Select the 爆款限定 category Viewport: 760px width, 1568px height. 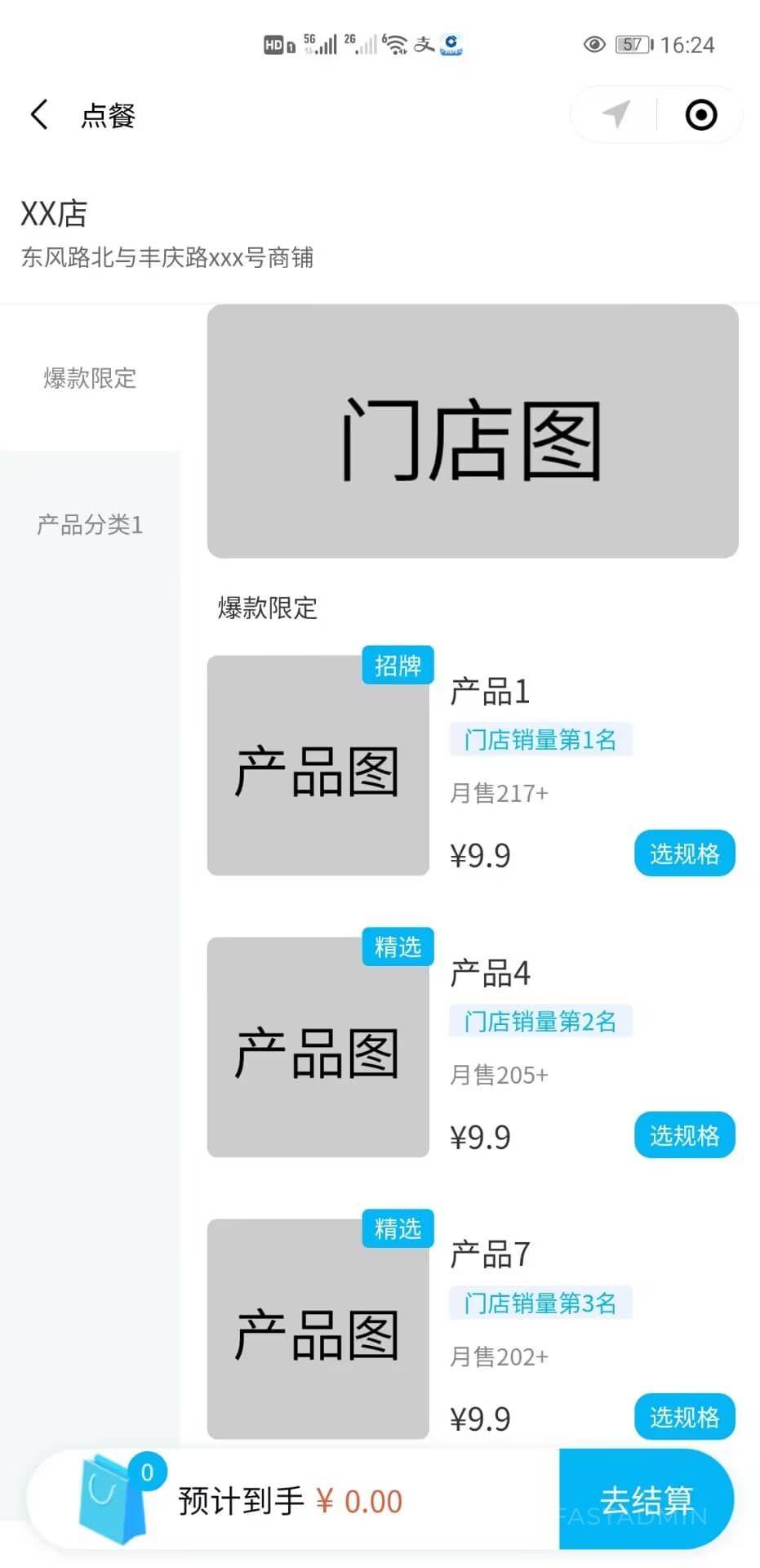tap(90, 378)
